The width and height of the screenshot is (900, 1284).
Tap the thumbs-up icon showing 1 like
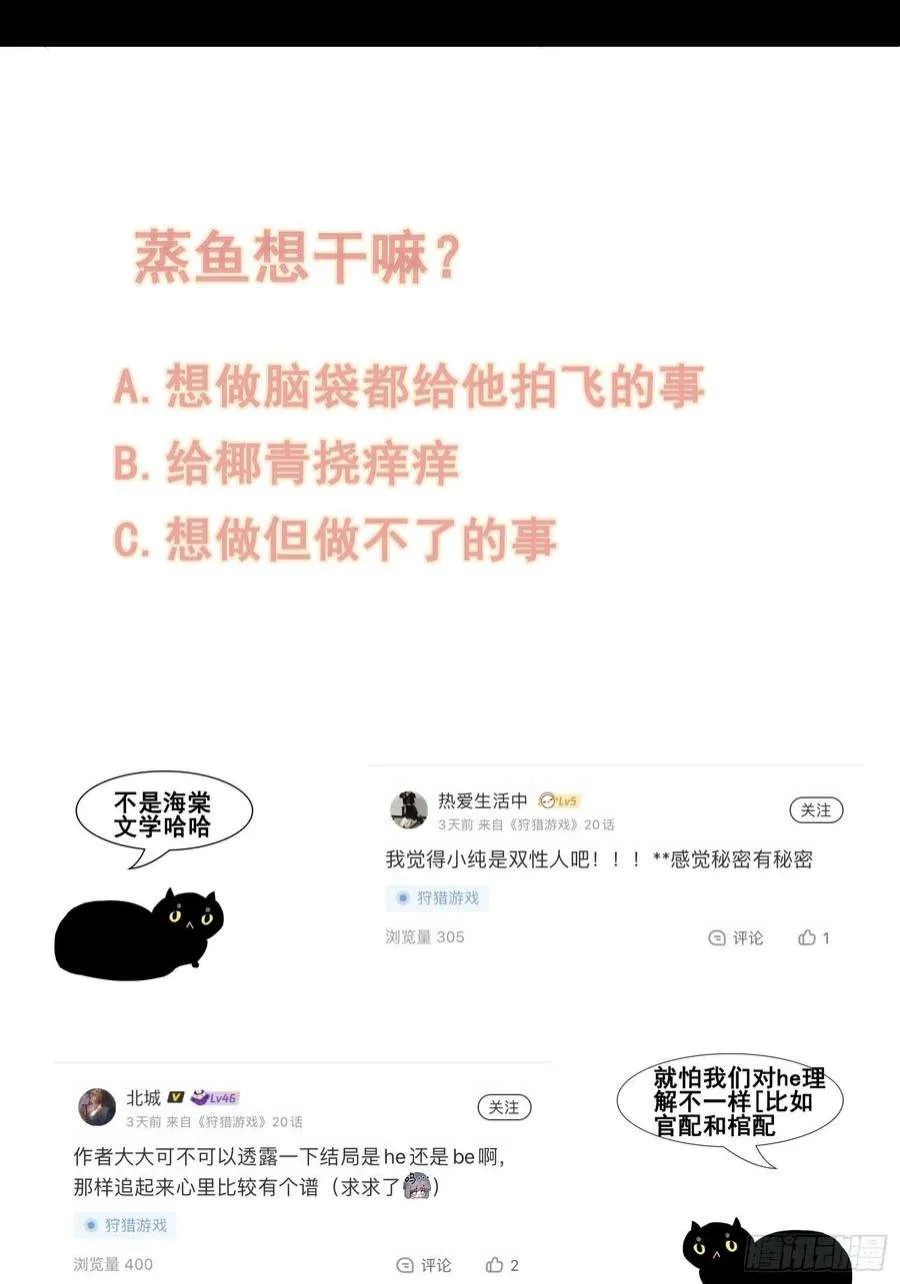(x=806, y=938)
